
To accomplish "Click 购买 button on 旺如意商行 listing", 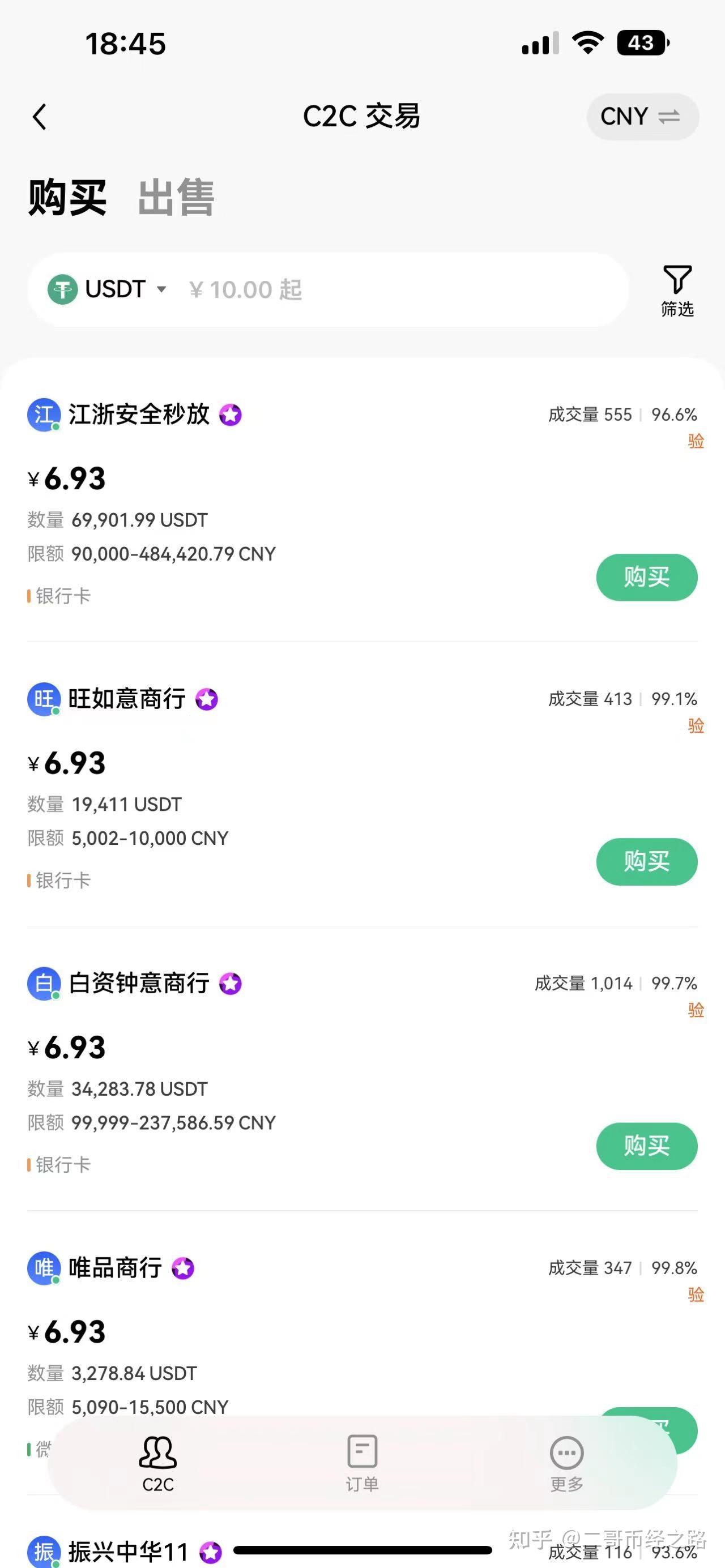I will (x=646, y=862).
